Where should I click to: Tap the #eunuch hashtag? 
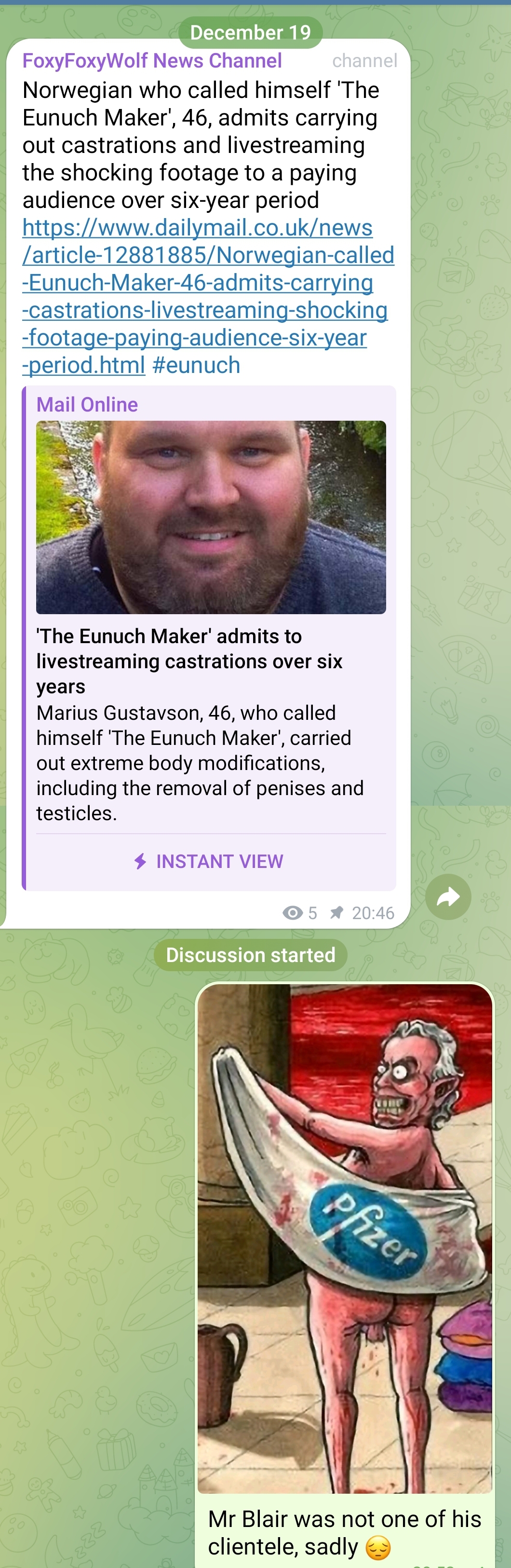tap(196, 365)
